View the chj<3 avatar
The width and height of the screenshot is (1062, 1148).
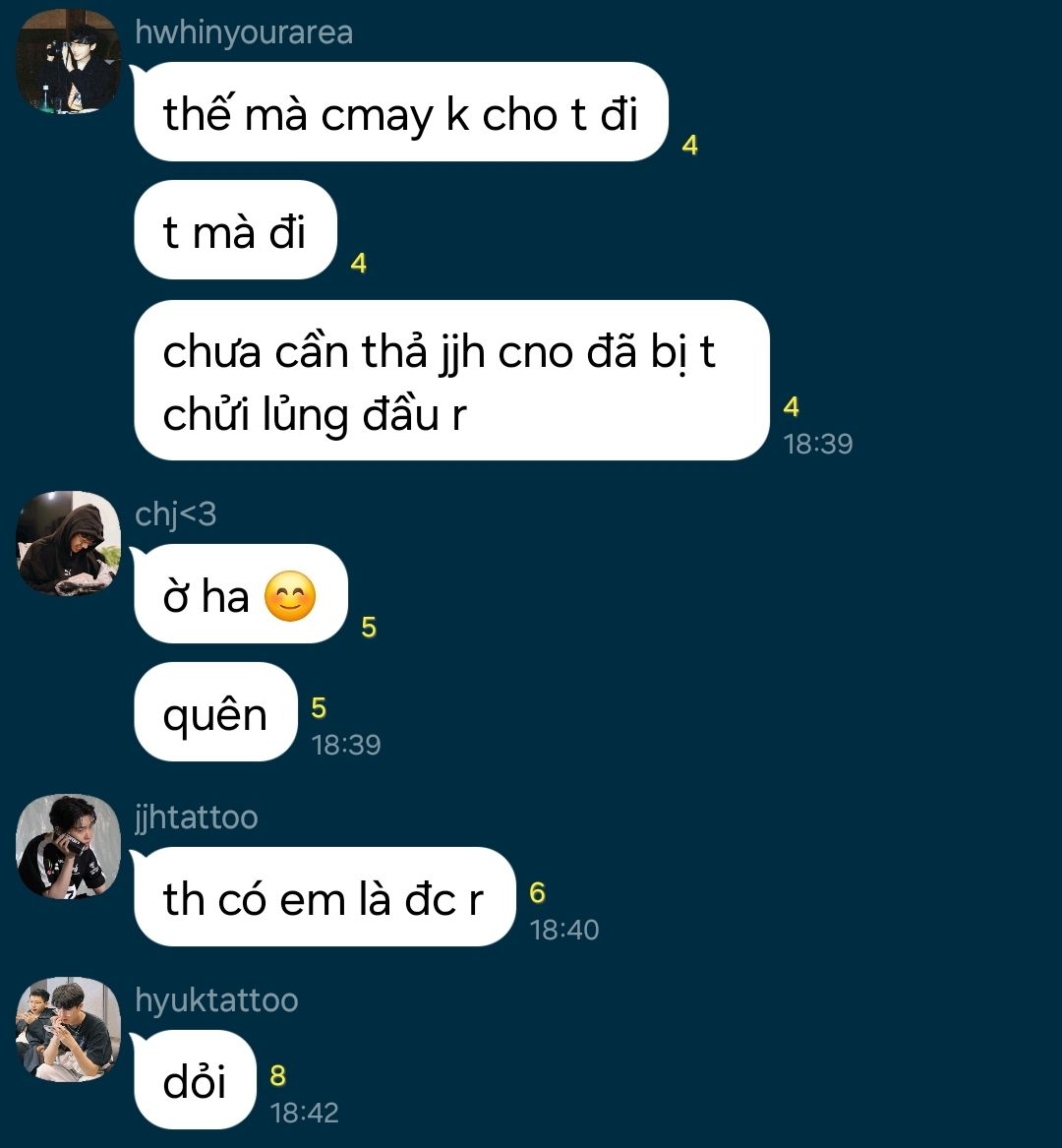68,544
